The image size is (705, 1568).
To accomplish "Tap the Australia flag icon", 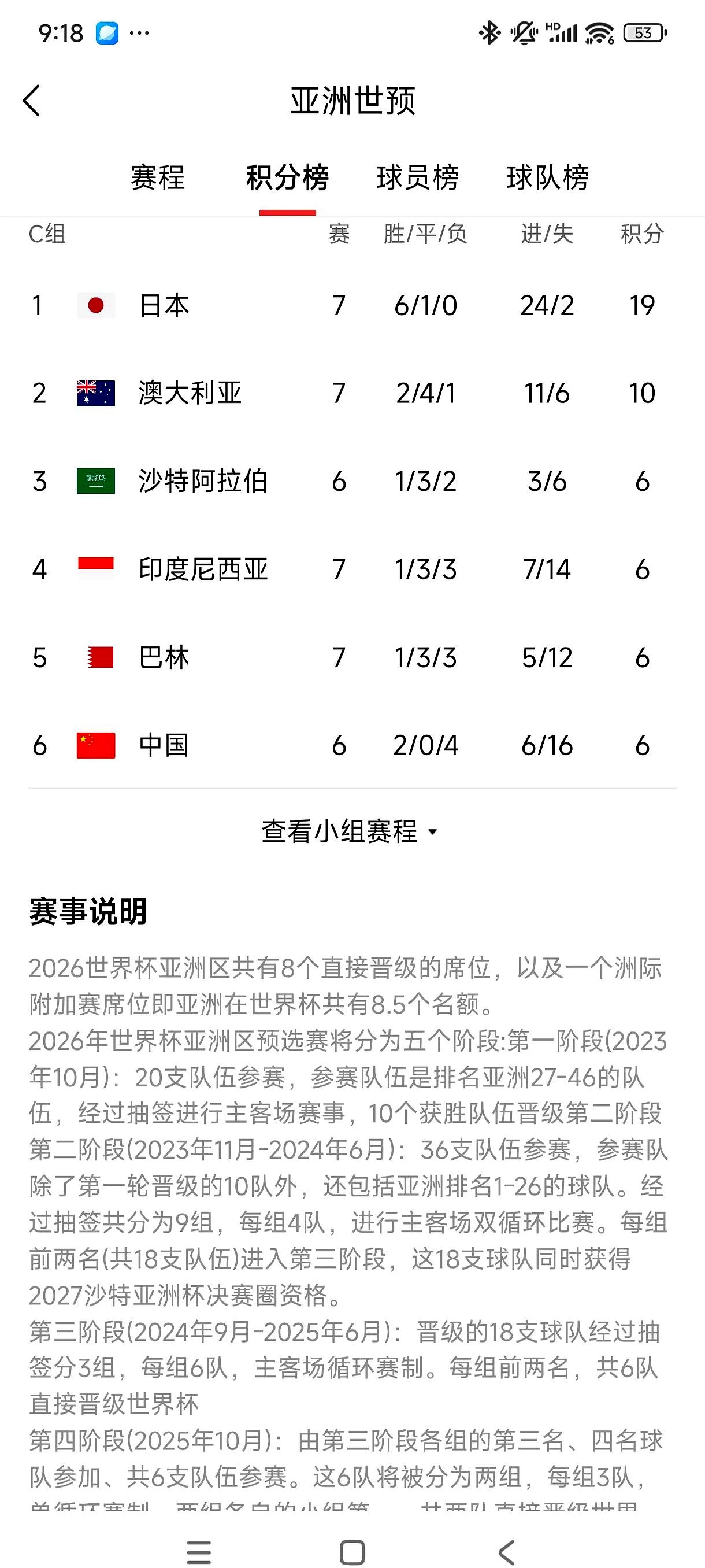I will pyautogui.click(x=95, y=394).
